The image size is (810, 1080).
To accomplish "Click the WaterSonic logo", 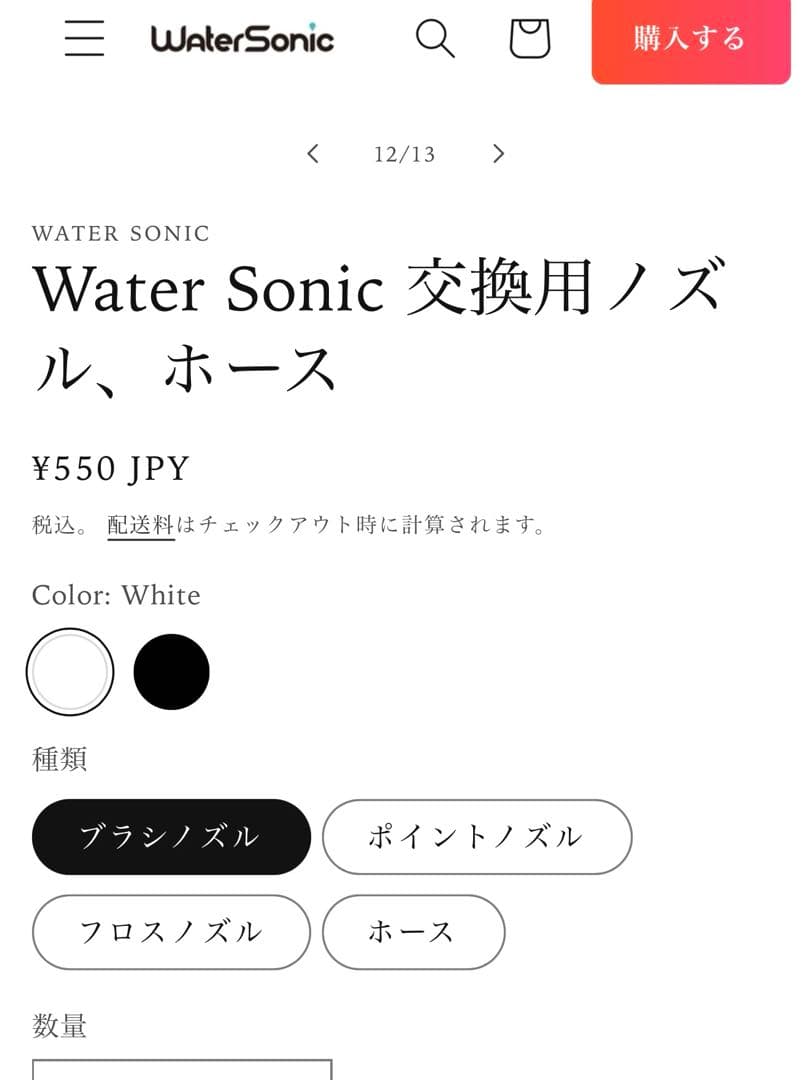I will click(240, 38).
